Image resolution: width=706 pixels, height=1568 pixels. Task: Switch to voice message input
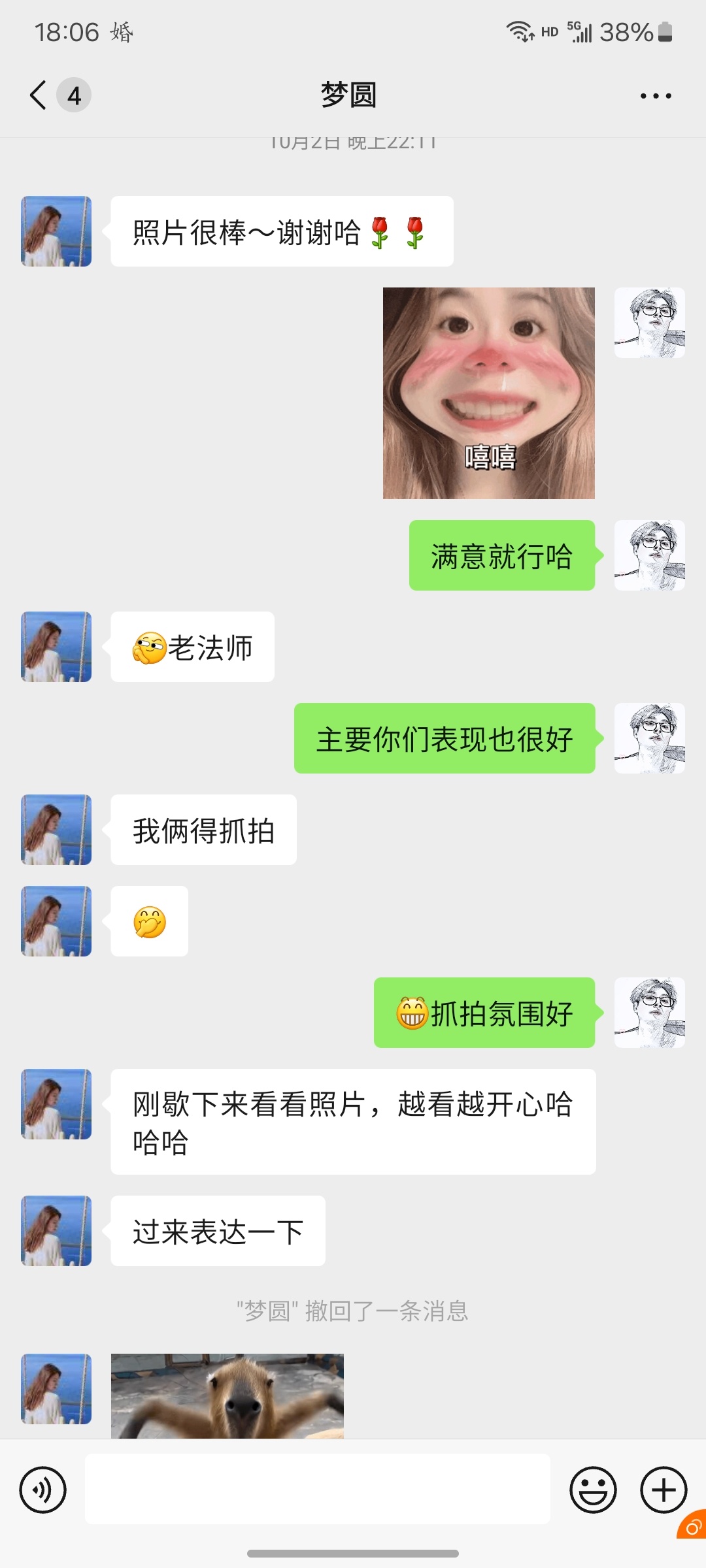43,1490
